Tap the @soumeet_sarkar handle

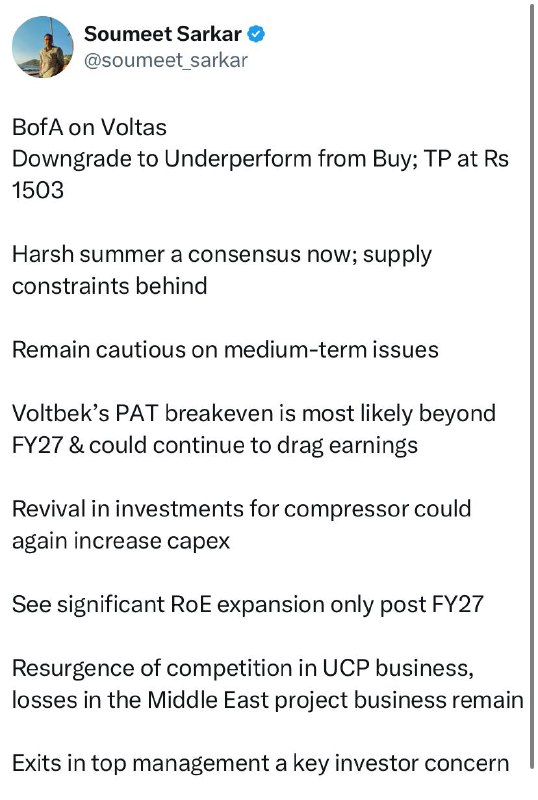coord(165,61)
